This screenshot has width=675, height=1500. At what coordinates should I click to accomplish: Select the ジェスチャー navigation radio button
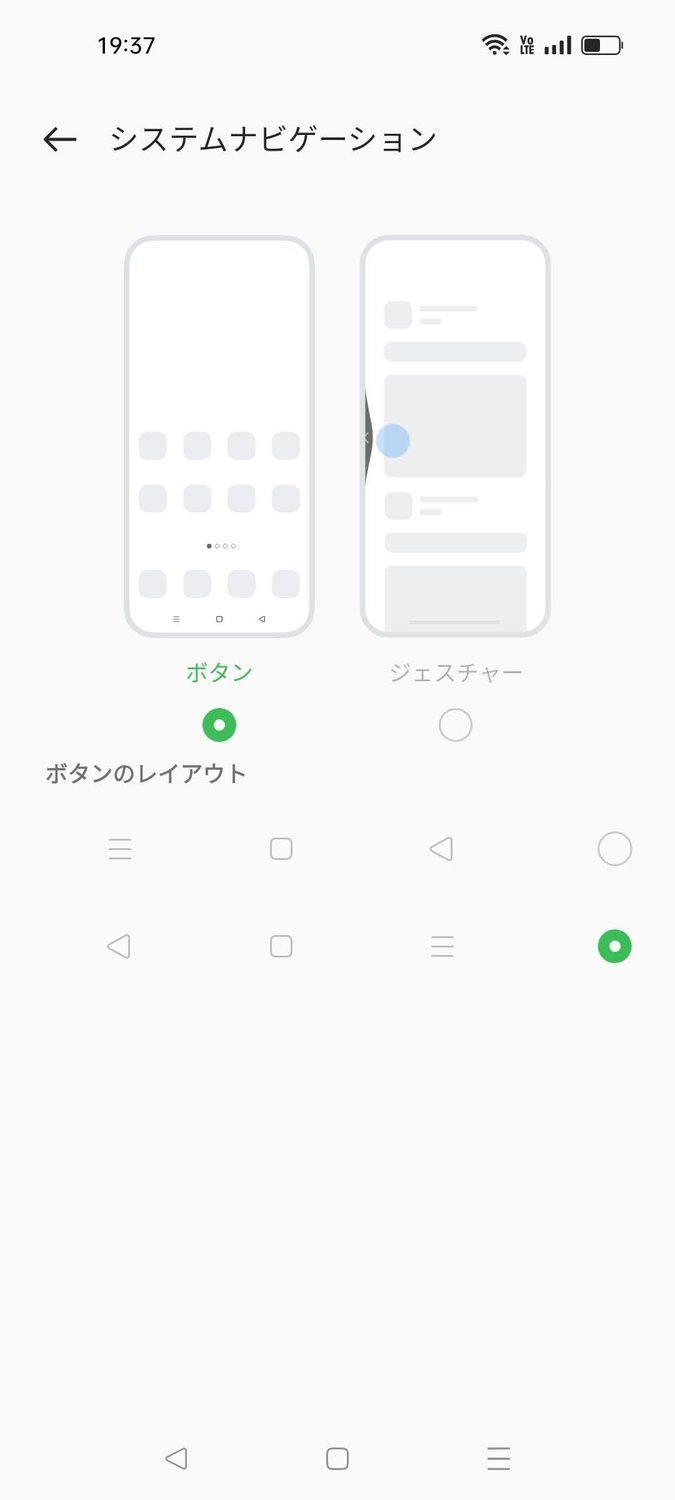[x=455, y=725]
